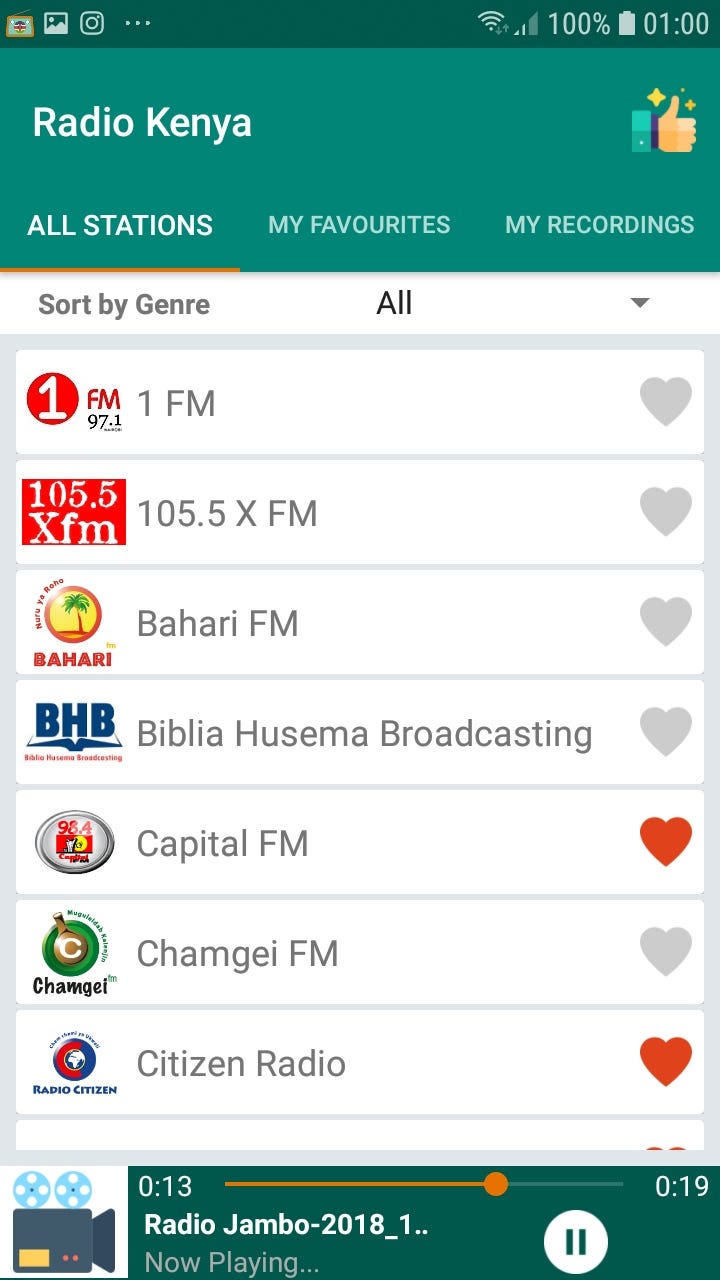Viewport: 720px width, 1280px height.
Task: Switch to the My Favourites tab
Action: (359, 225)
